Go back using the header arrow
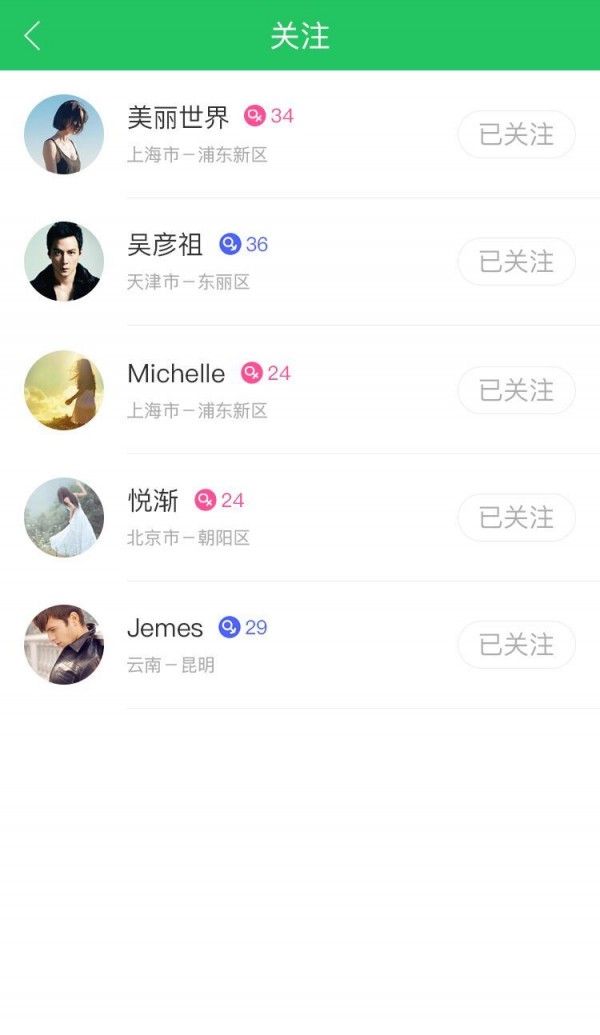The image size is (600, 1035). click(33, 36)
